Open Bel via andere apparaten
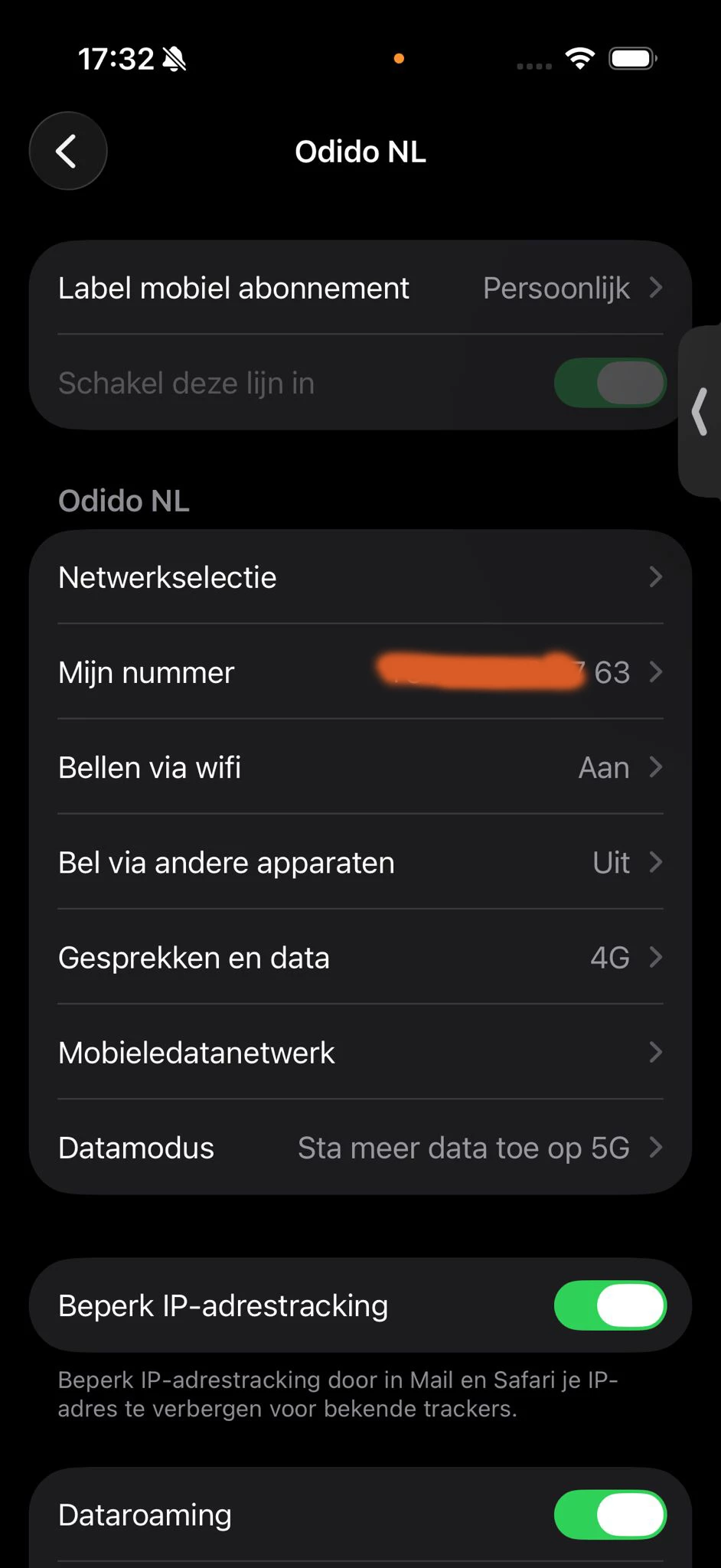The height and width of the screenshot is (1568, 721). click(x=360, y=863)
